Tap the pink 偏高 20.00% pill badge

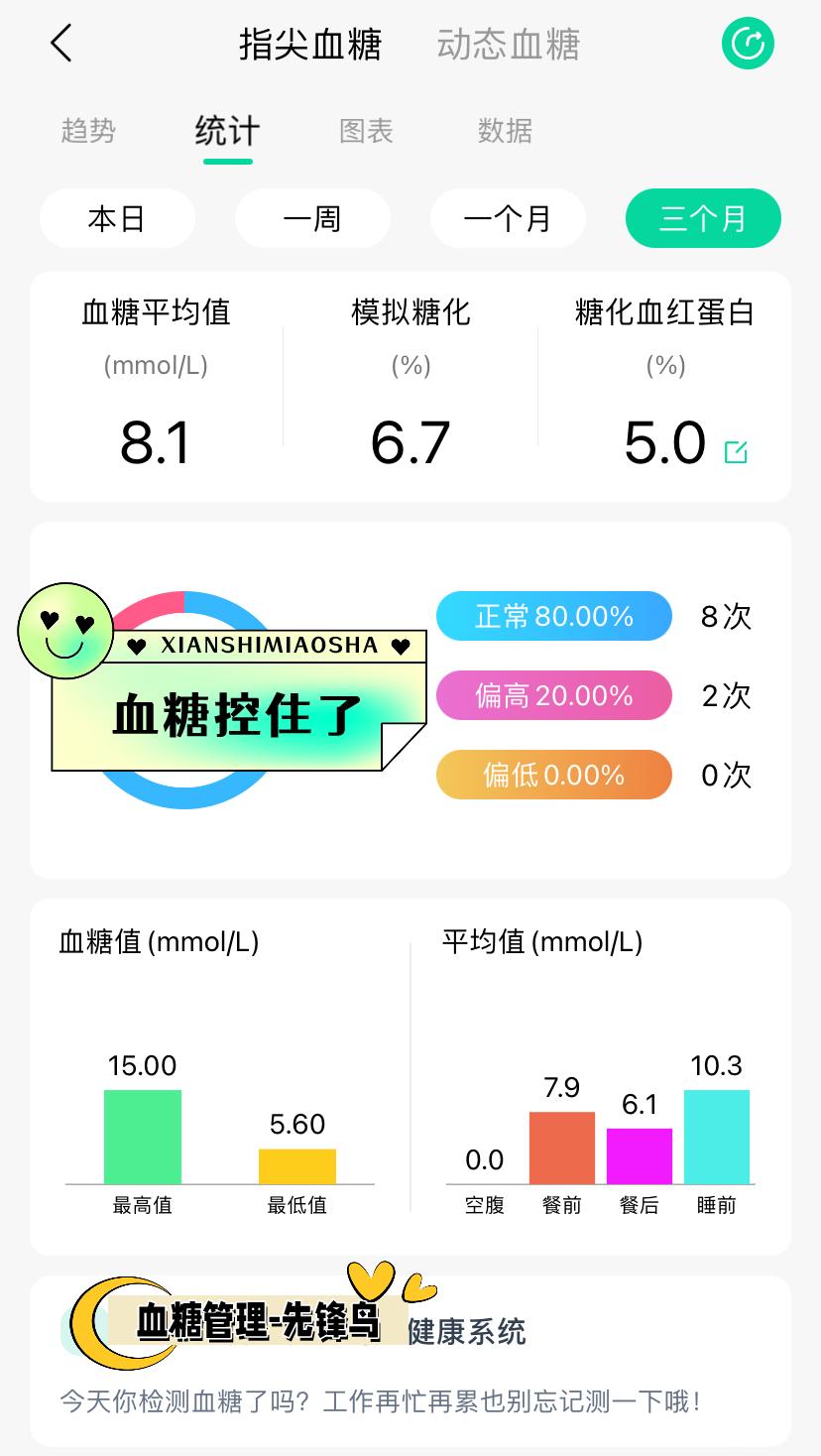(x=553, y=695)
